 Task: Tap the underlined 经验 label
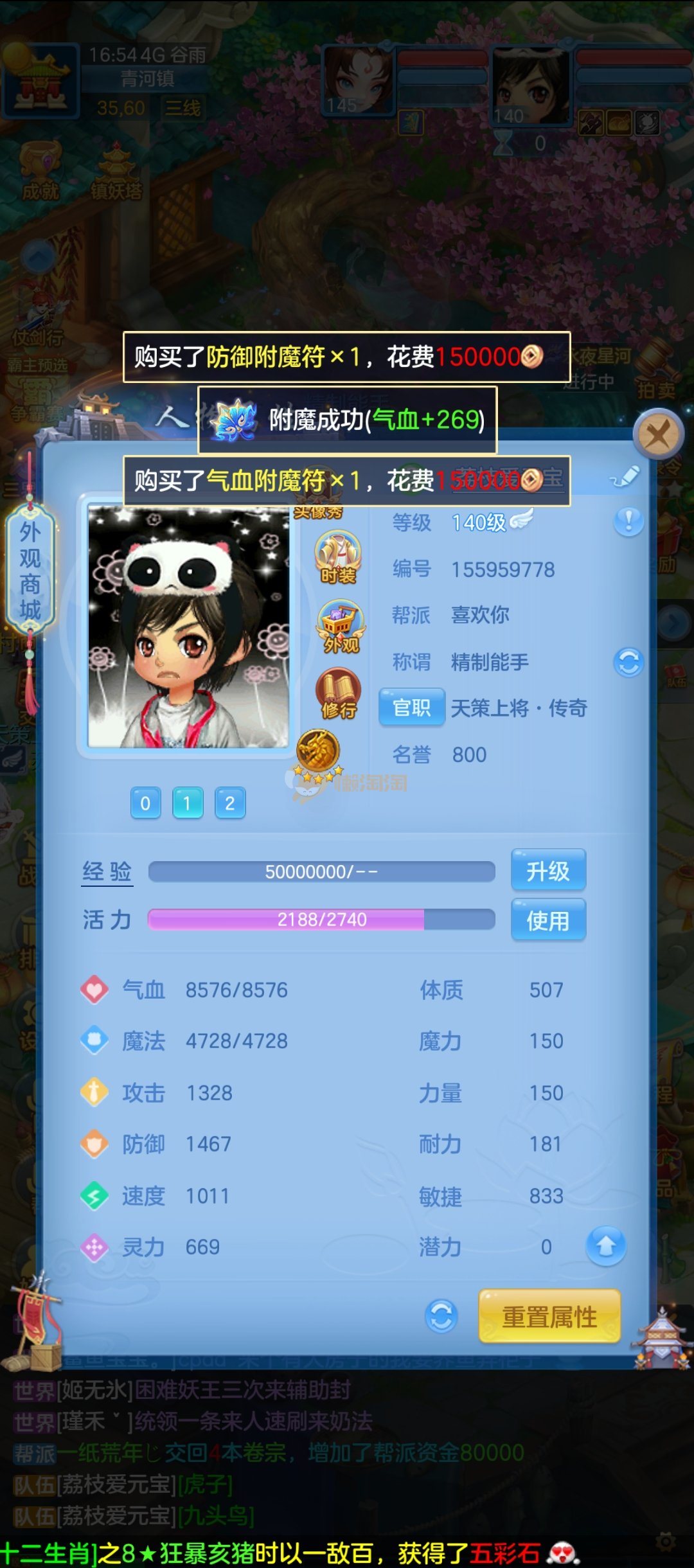[107, 872]
